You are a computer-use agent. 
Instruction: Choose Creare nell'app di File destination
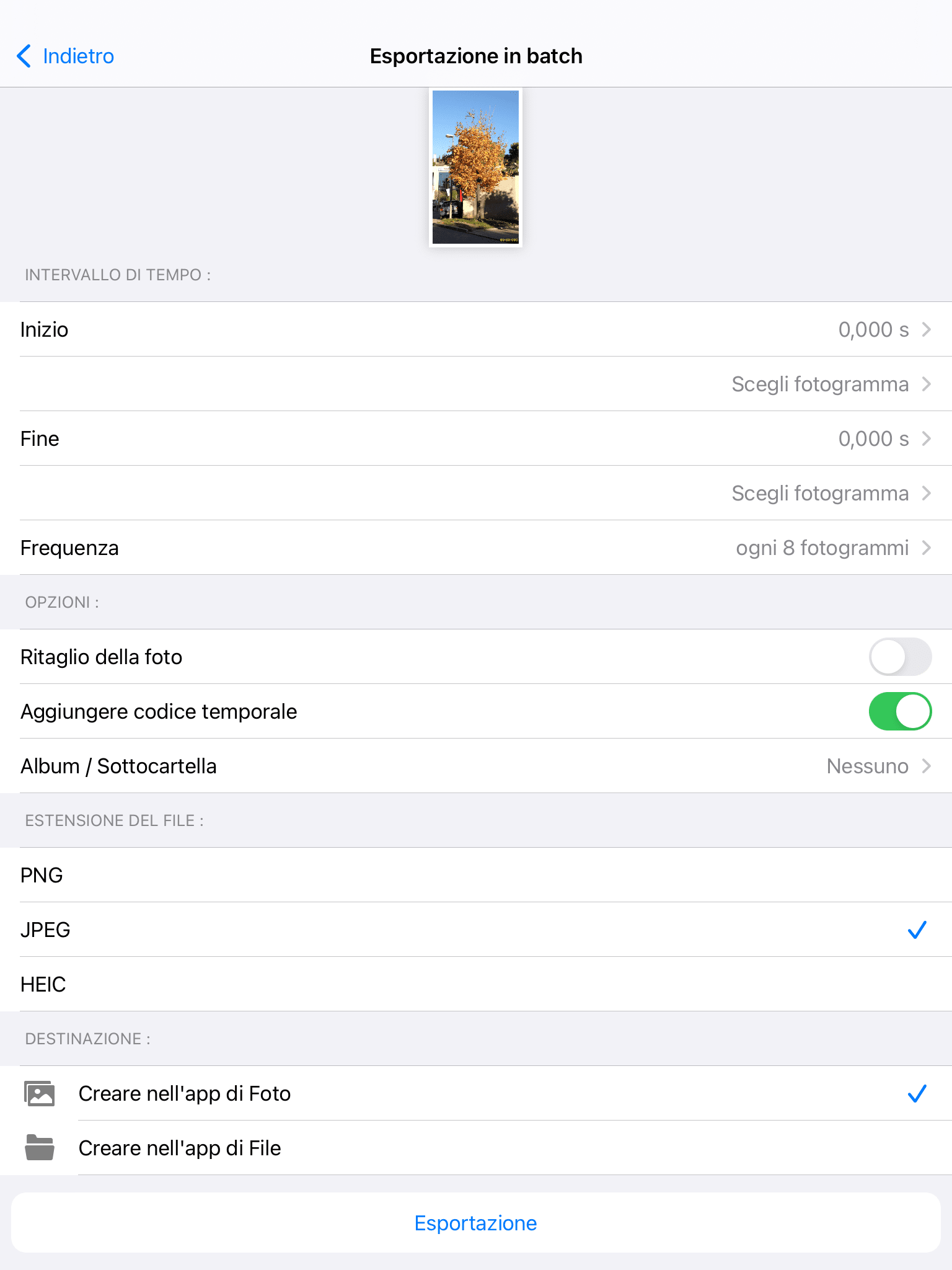pyautogui.click(x=476, y=1148)
